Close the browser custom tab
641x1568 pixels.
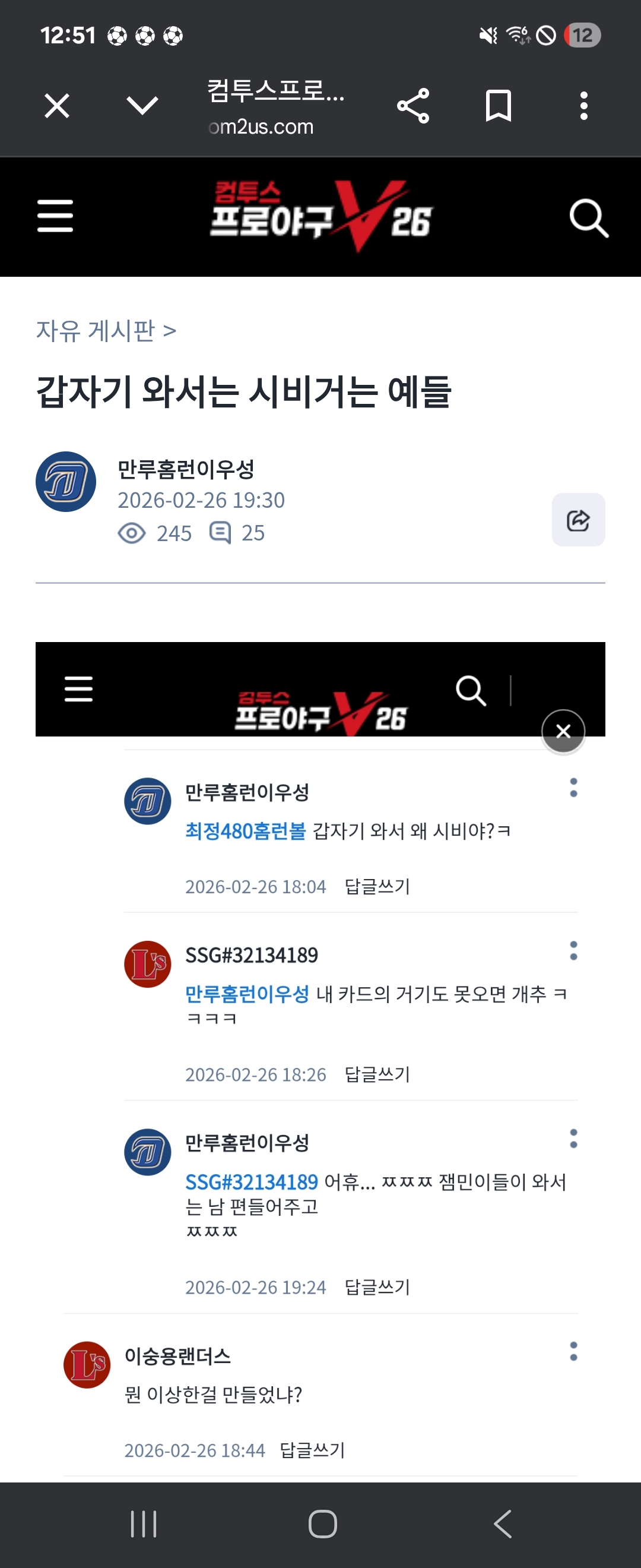[x=57, y=106]
